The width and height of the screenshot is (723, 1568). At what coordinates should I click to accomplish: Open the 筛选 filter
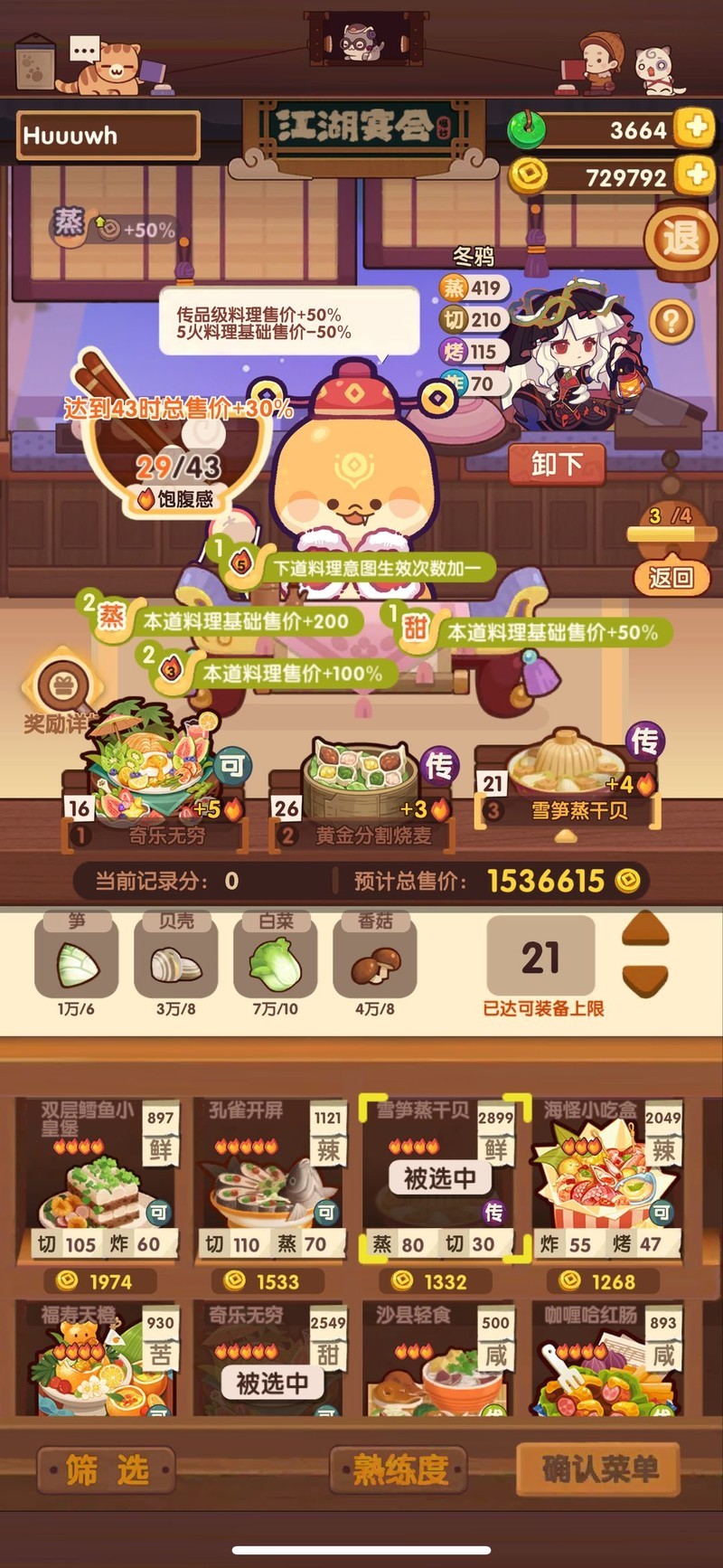tap(107, 1470)
